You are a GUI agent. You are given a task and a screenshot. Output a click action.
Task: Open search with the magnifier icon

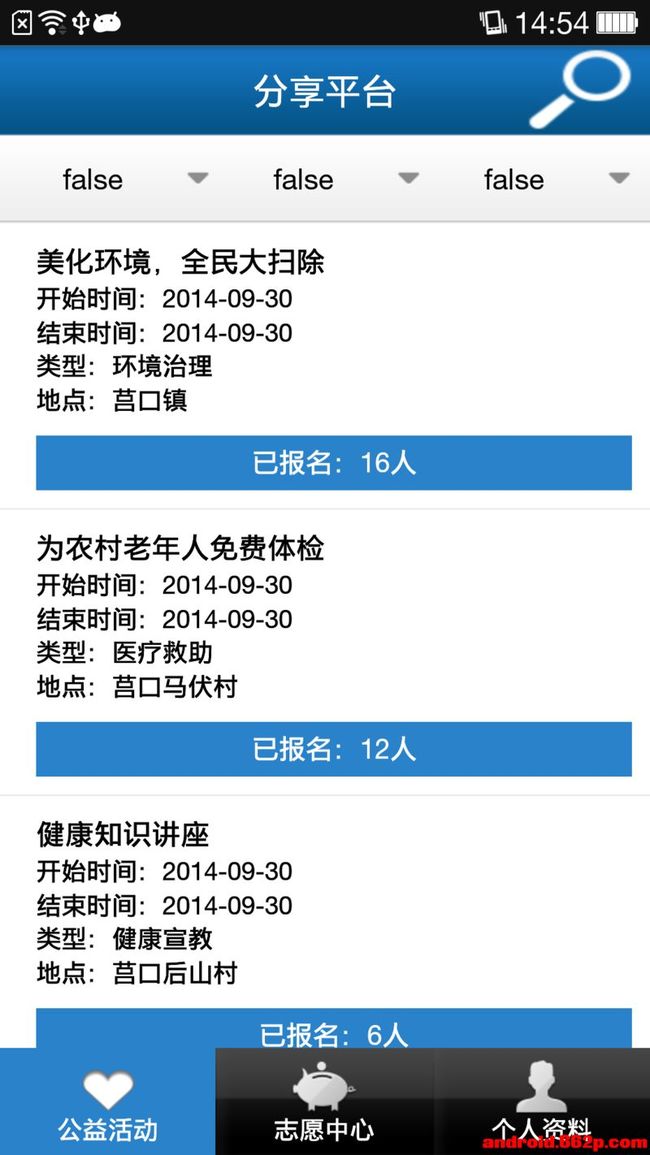[580, 90]
